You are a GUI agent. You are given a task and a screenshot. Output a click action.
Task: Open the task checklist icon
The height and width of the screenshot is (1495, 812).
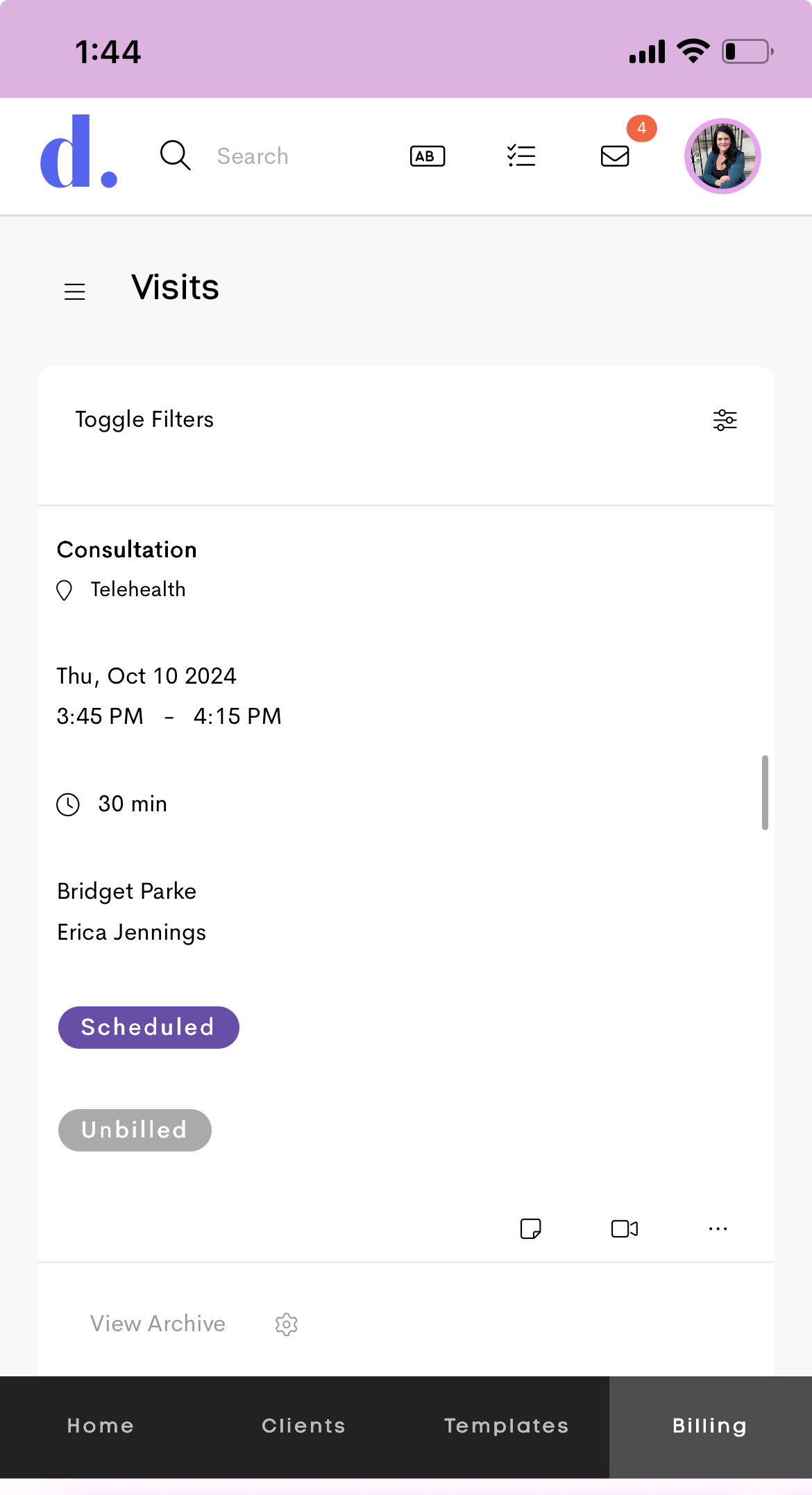[521, 156]
